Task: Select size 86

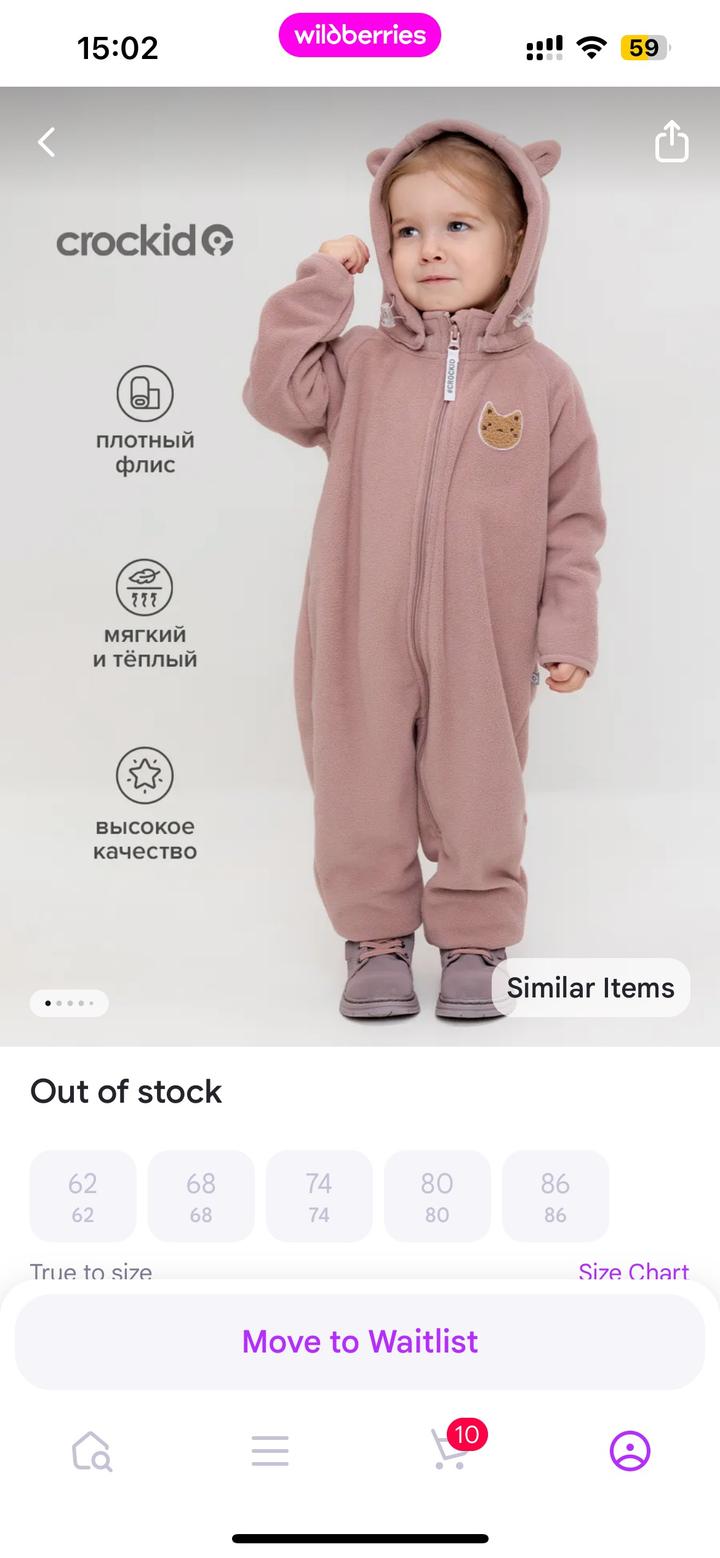Action: click(x=555, y=1196)
